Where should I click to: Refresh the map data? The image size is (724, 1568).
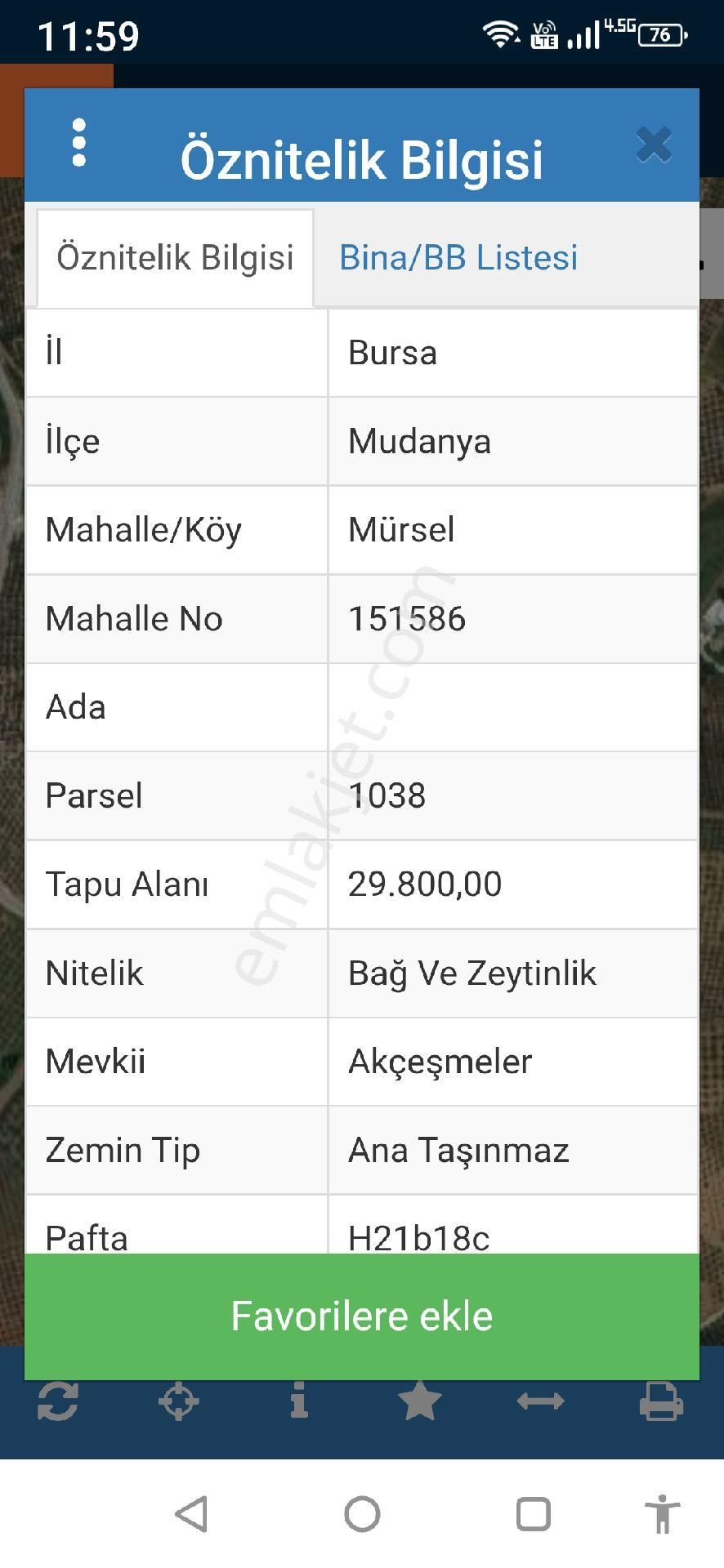pyautogui.click(x=58, y=1401)
